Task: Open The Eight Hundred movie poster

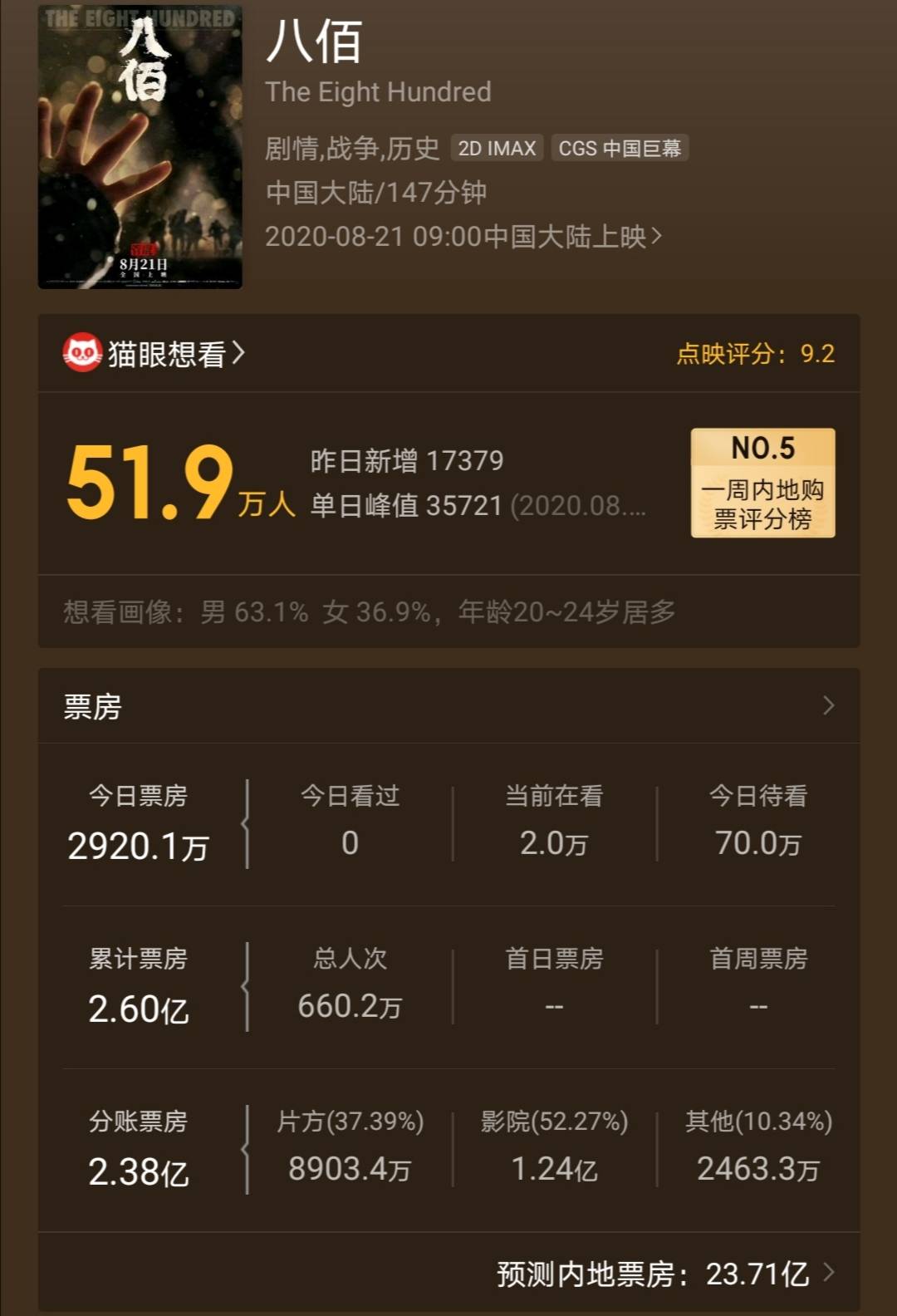Action: click(140, 147)
